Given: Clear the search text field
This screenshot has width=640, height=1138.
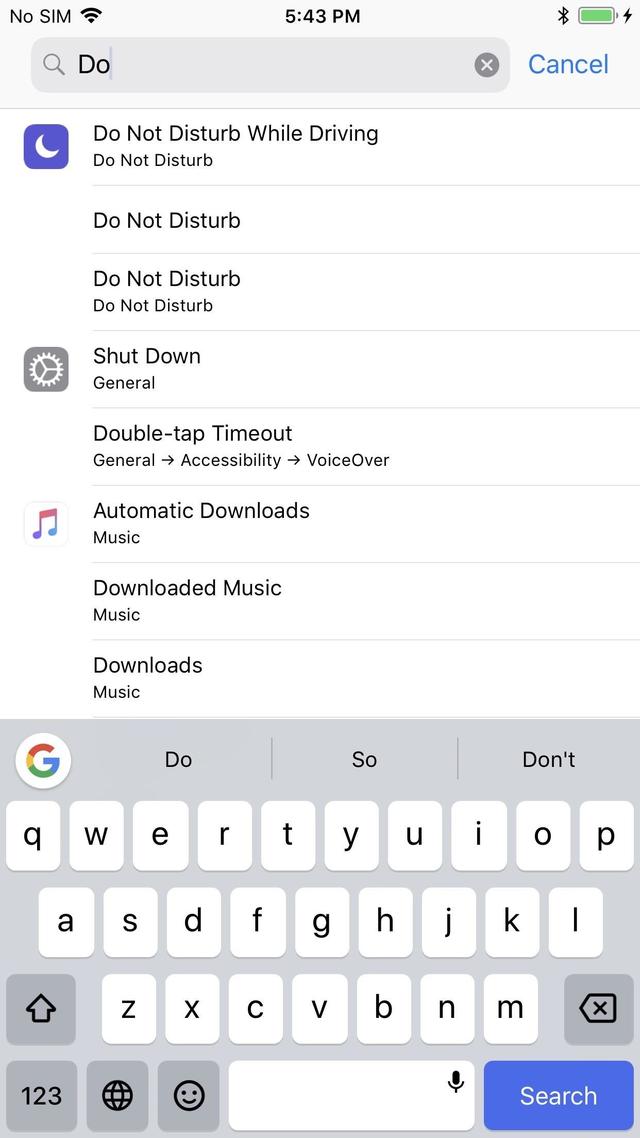Looking at the screenshot, I should tap(486, 65).
